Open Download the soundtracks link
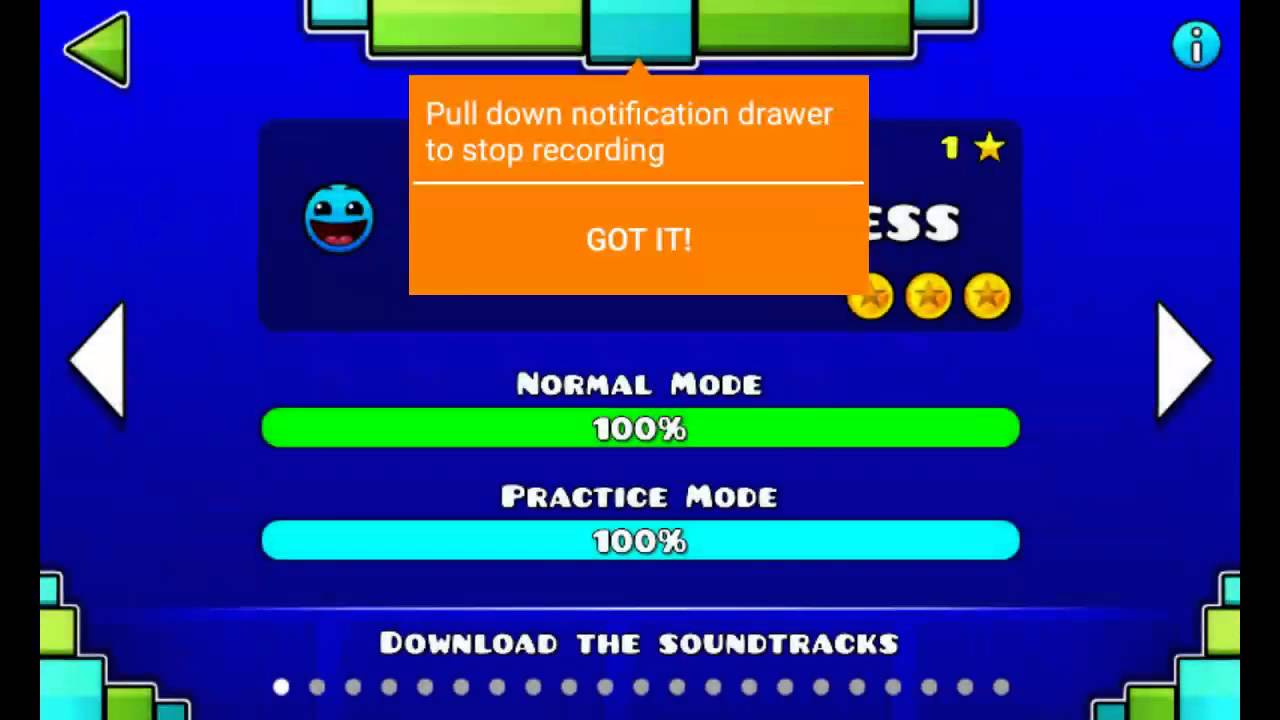This screenshot has width=1280, height=720. (x=639, y=643)
